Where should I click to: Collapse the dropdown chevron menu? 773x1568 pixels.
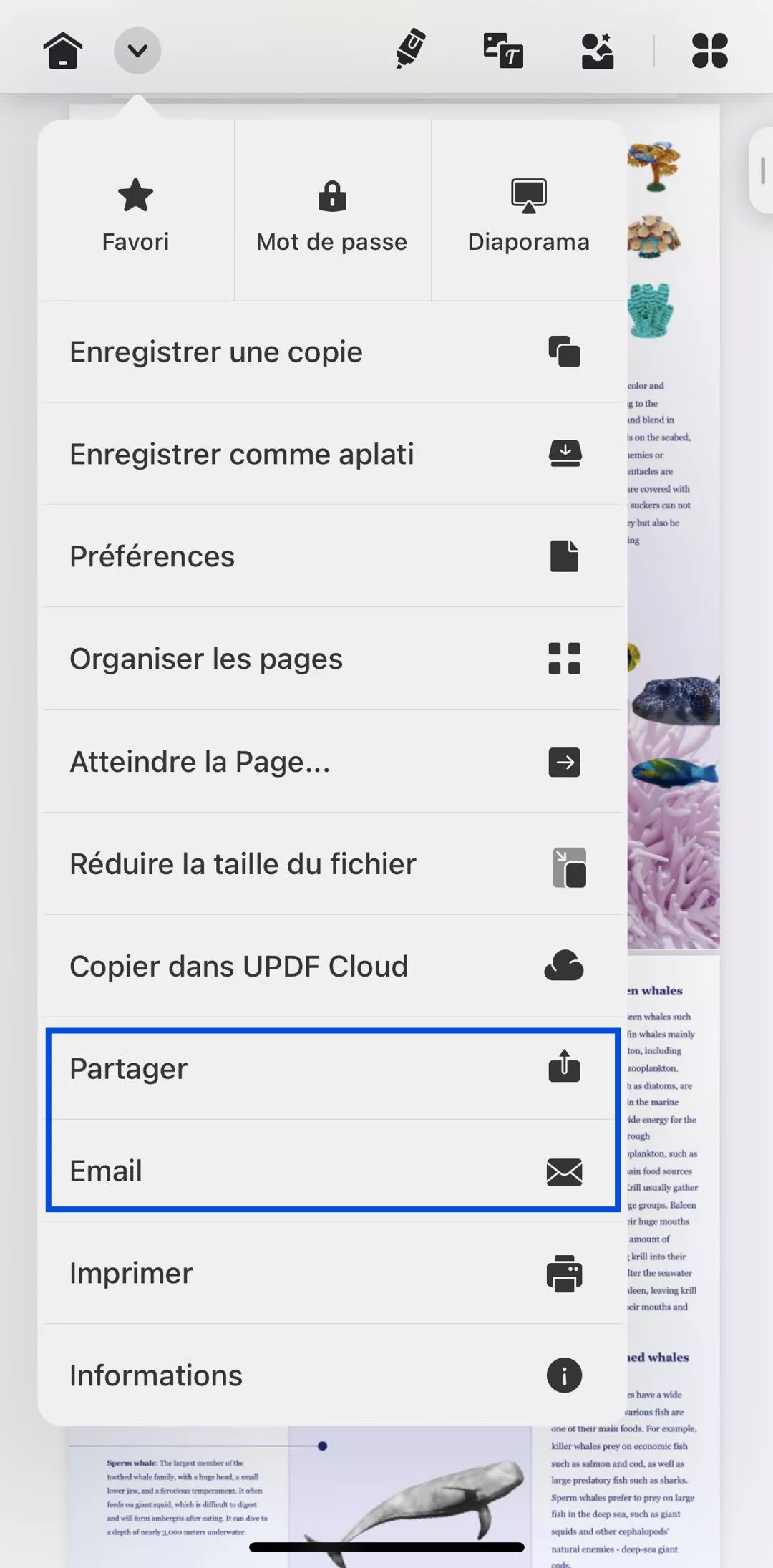pyautogui.click(x=137, y=51)
